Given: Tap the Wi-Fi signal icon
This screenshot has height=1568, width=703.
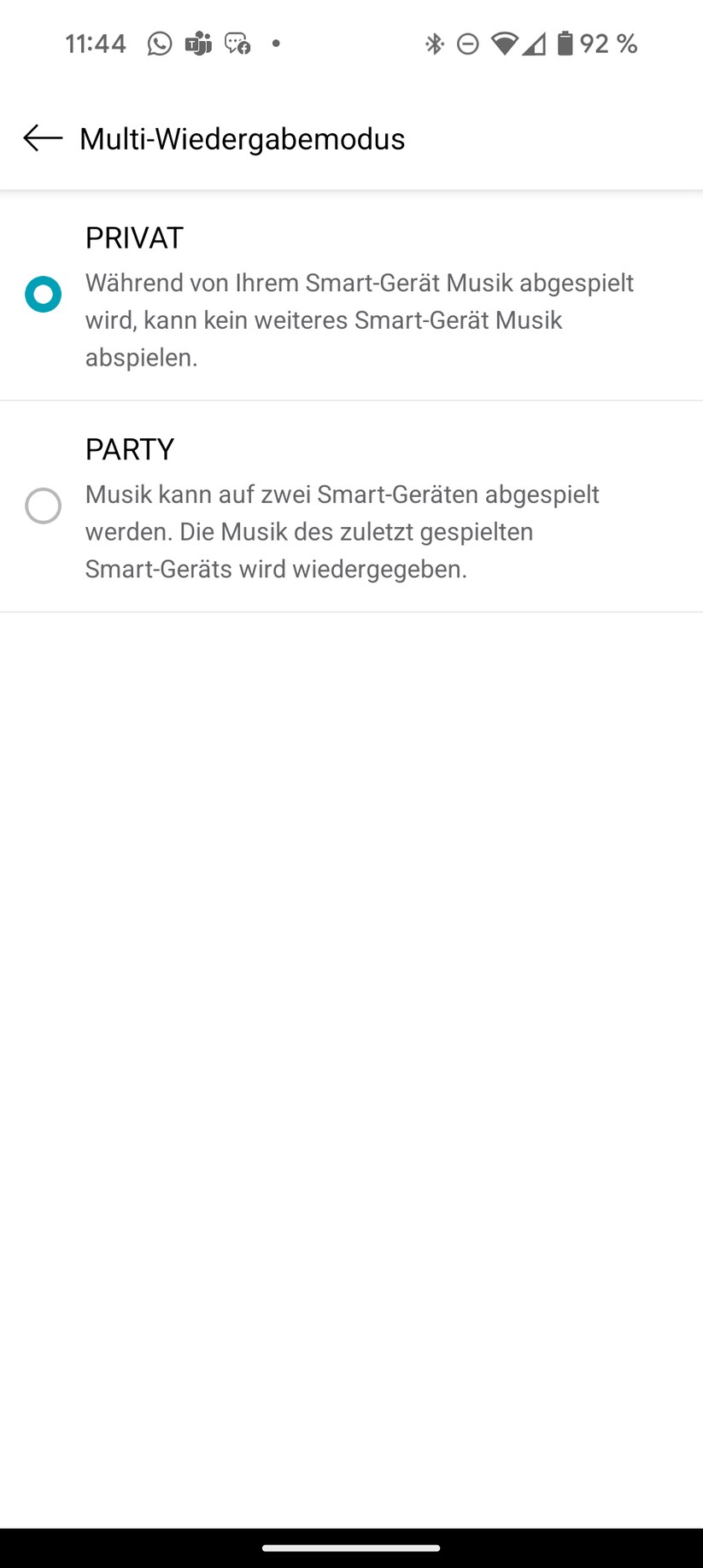Looking at the screenshot, I should pos(506,43).
